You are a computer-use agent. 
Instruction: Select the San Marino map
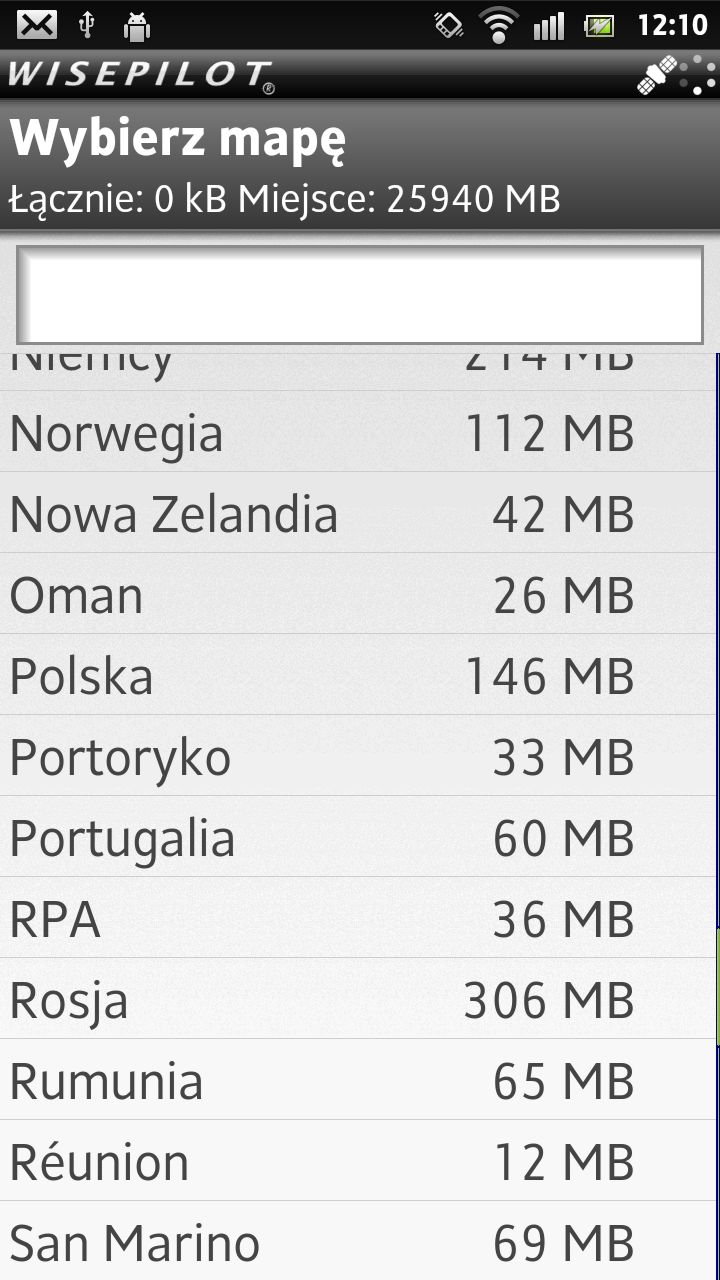(x=358, y=1241)
